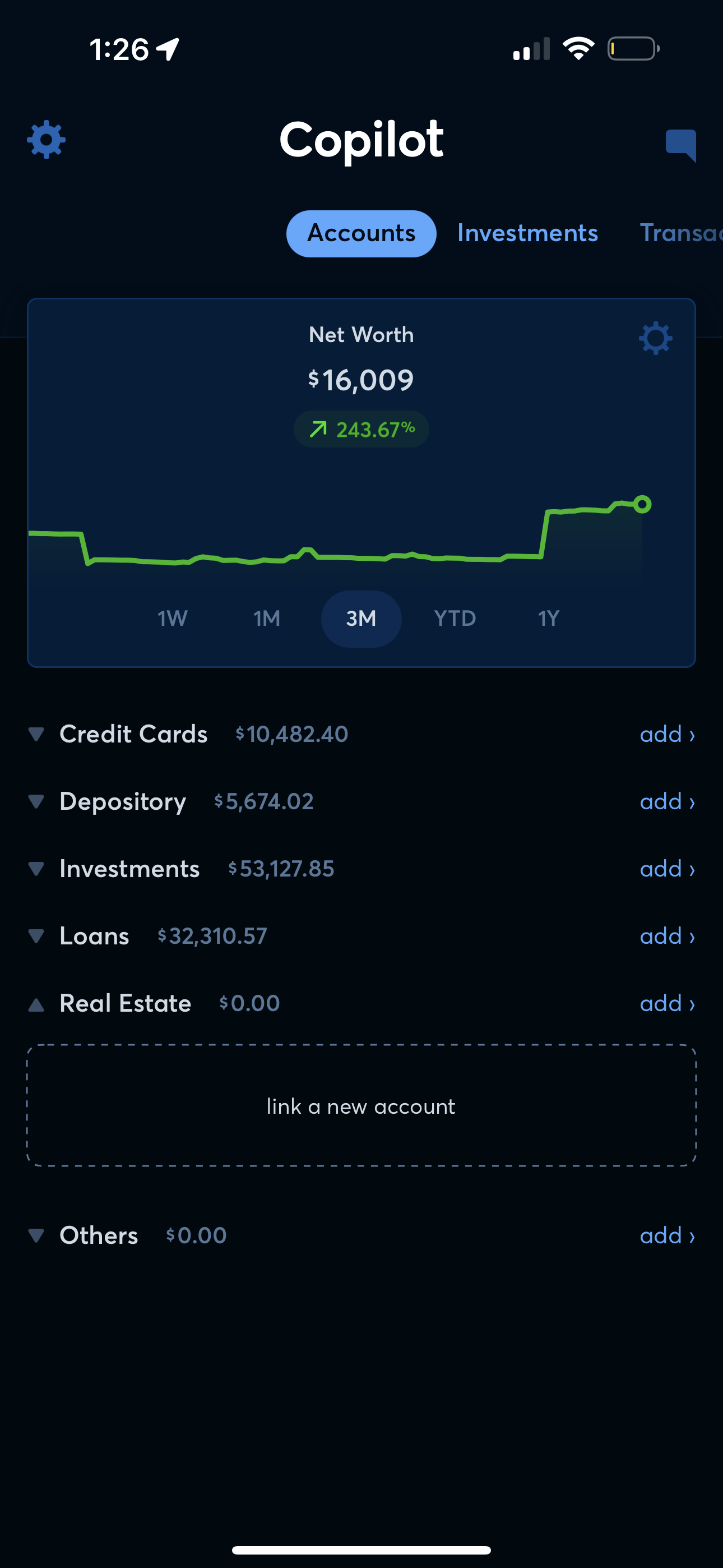Open the chat message icon
723x1568 pixels.
[x=680, y=146]
